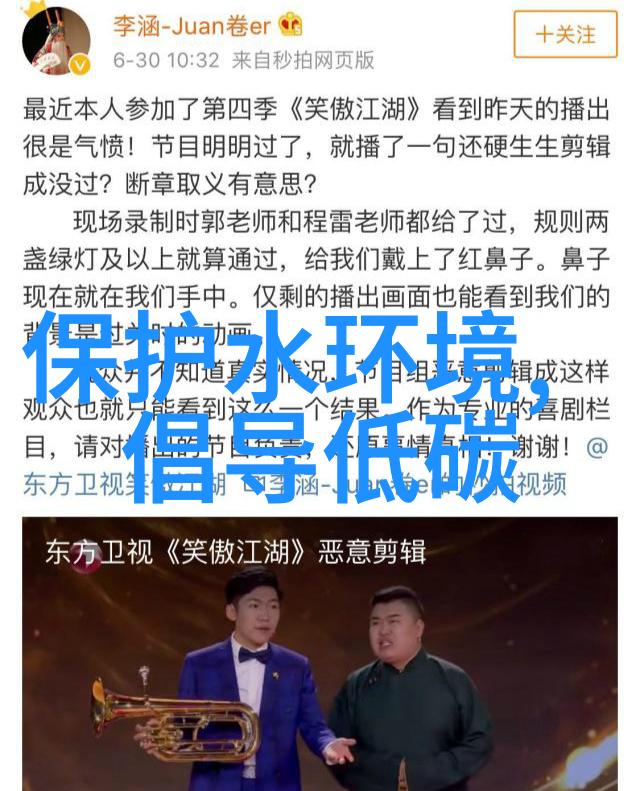The image size is (640, 791).
Task: Follow 李涵-Juan卷er with the 关注 button
Action: [565, 34]
